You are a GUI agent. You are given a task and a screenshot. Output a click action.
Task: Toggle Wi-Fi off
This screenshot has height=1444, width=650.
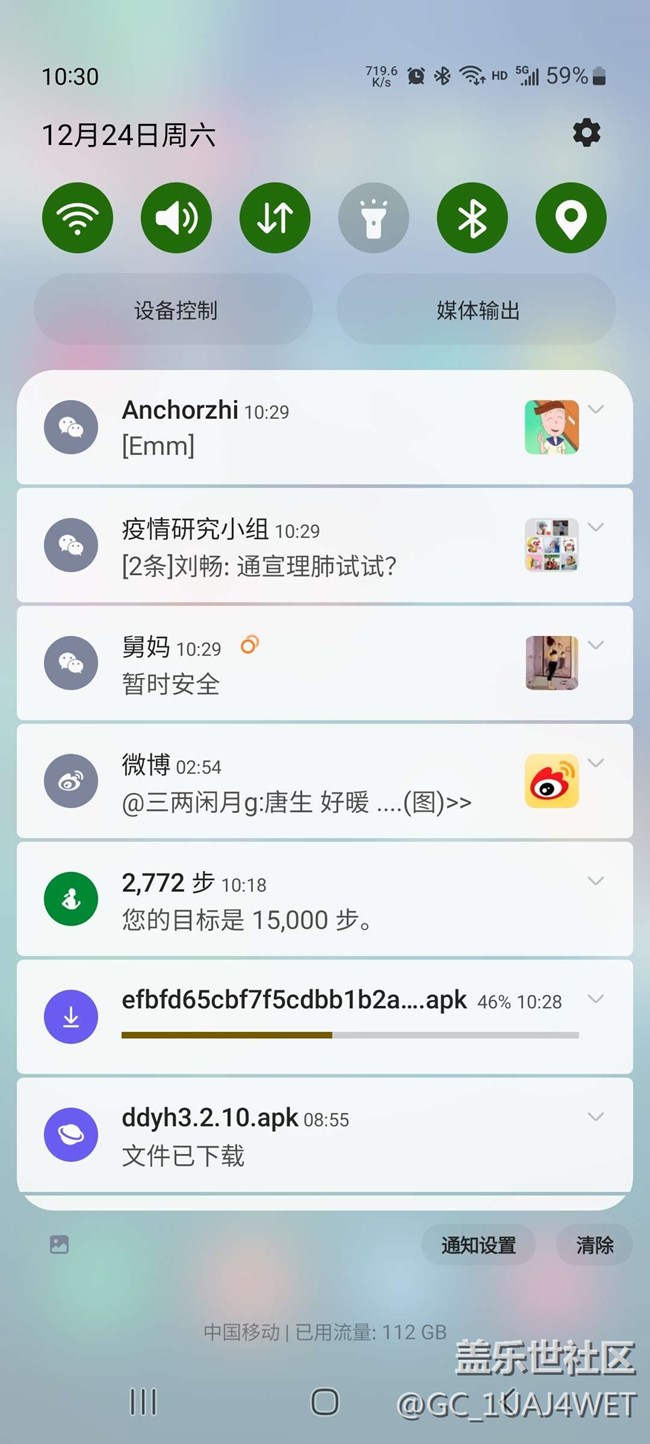click(x=77, y=217)
